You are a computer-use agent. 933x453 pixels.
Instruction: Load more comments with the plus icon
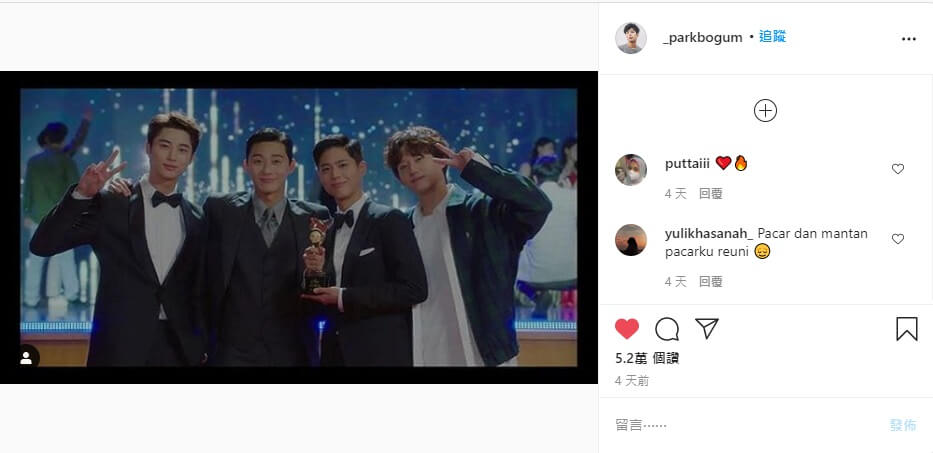tap(765, 111)
